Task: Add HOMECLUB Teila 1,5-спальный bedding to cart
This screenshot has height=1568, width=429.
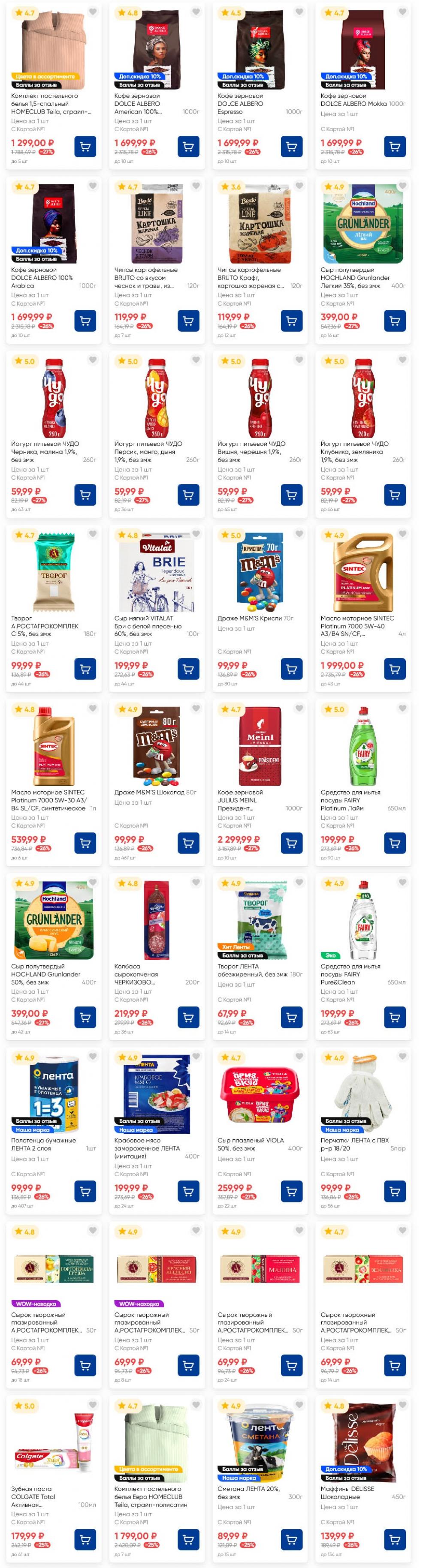Action: pos(85,147)
